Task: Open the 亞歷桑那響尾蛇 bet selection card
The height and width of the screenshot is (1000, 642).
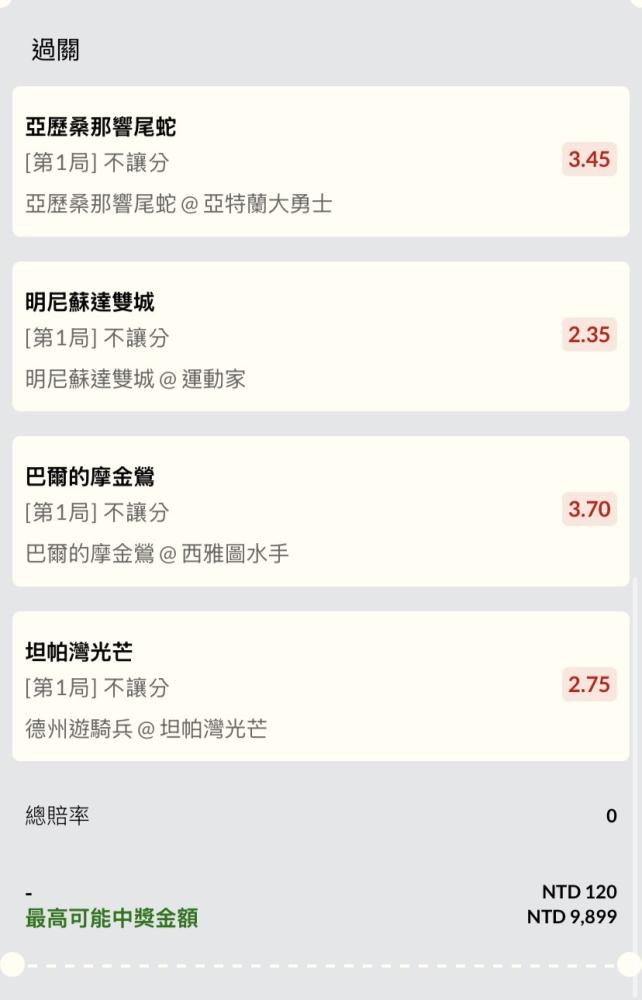Action: [320, 162]
